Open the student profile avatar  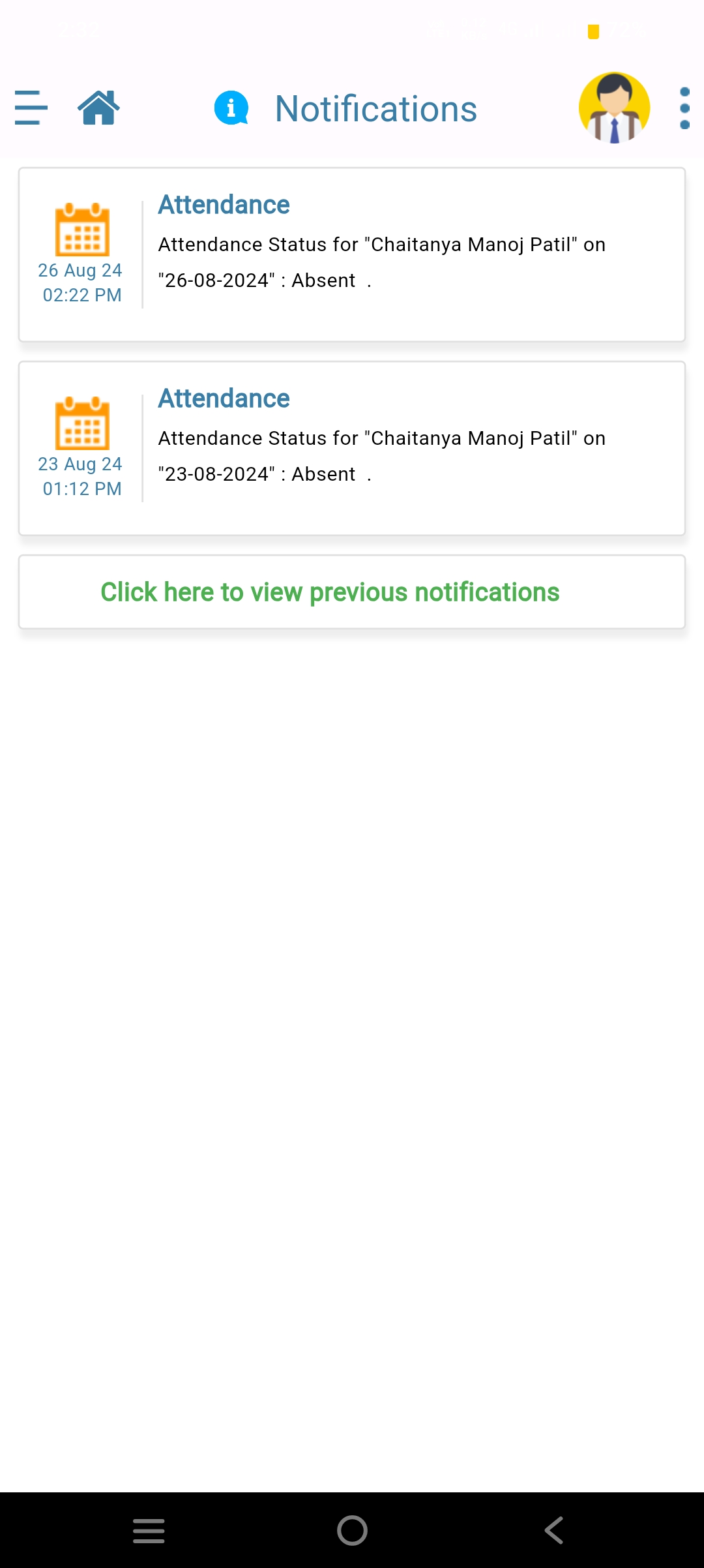614,108
